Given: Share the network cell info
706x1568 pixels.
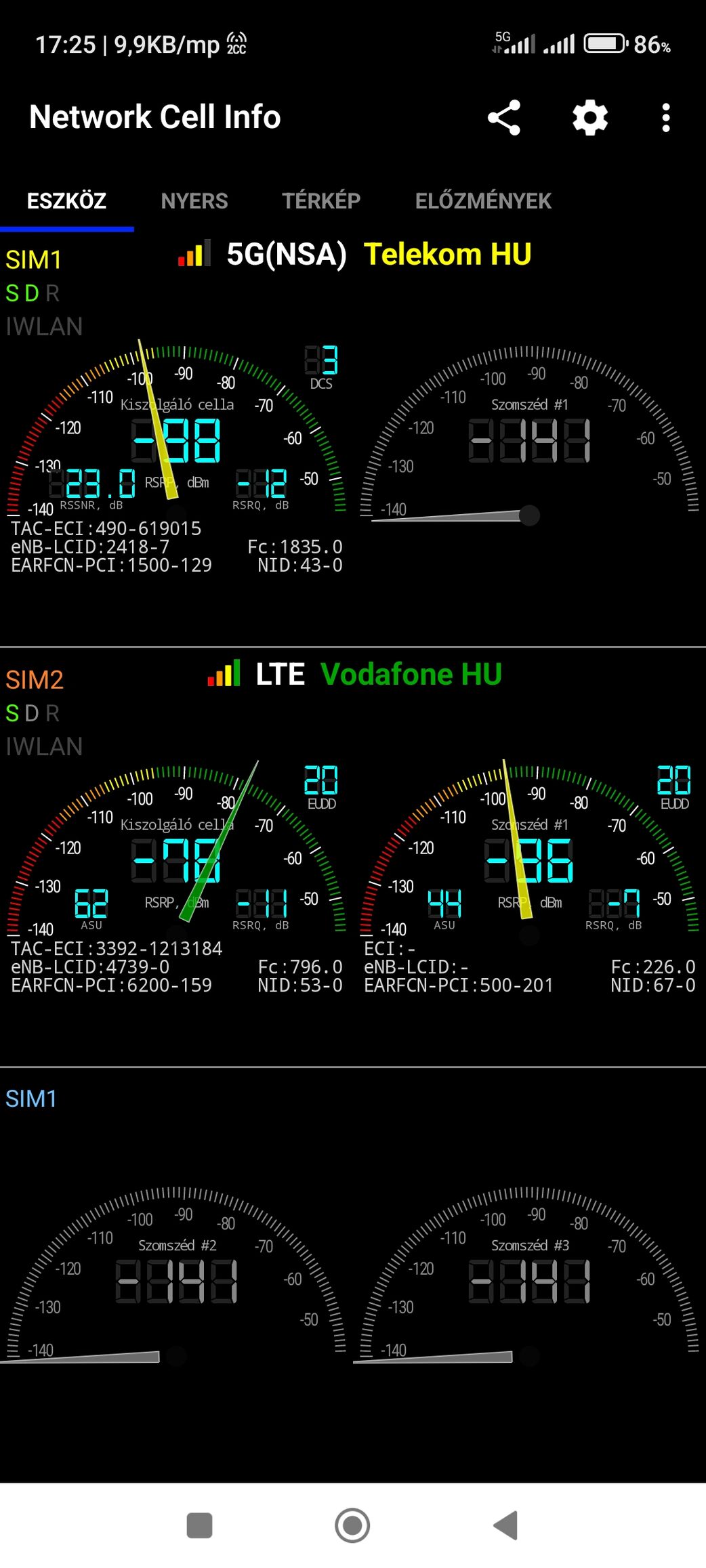Looking at the screenshot, I should pyautogui.click(x=504, y=118).
